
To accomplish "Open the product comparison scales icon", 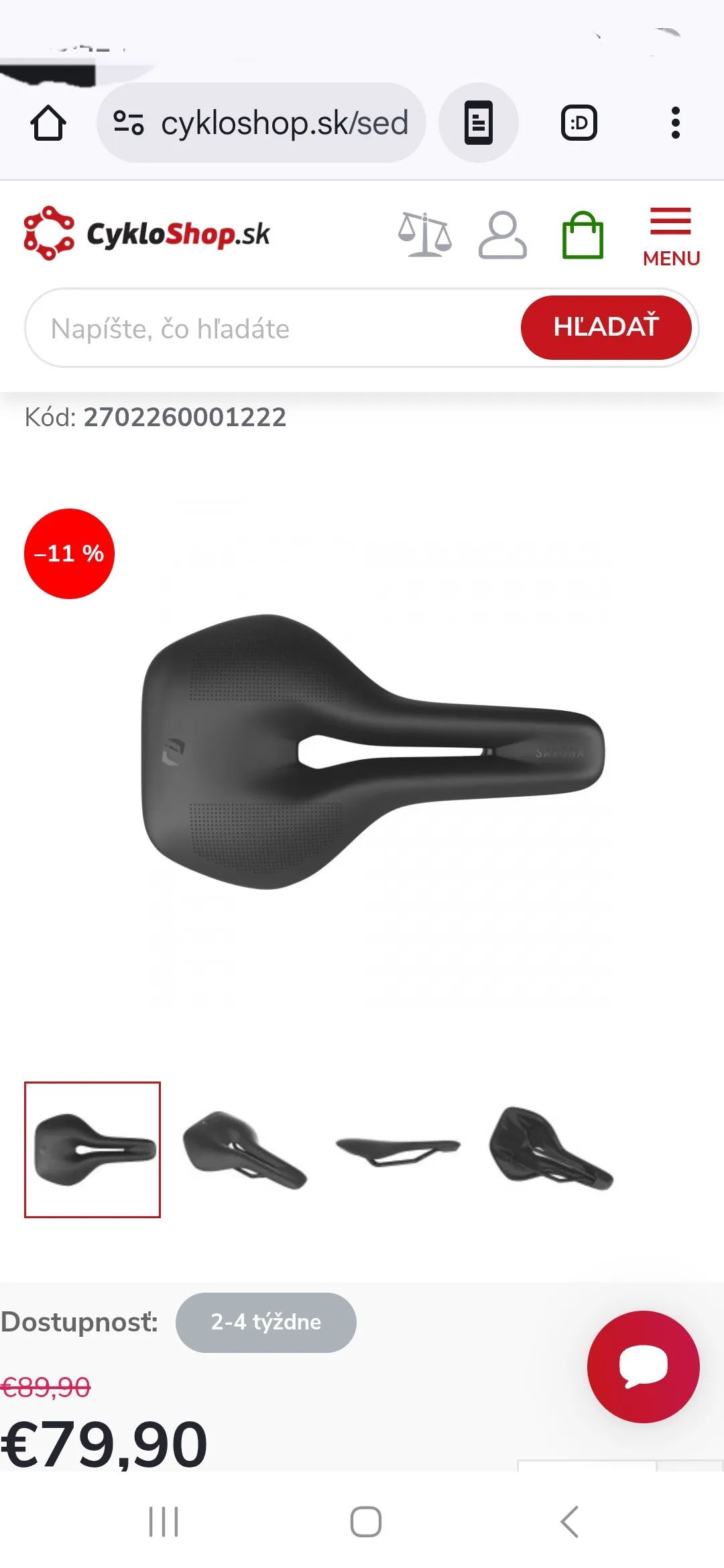I will tap(425, 235).
